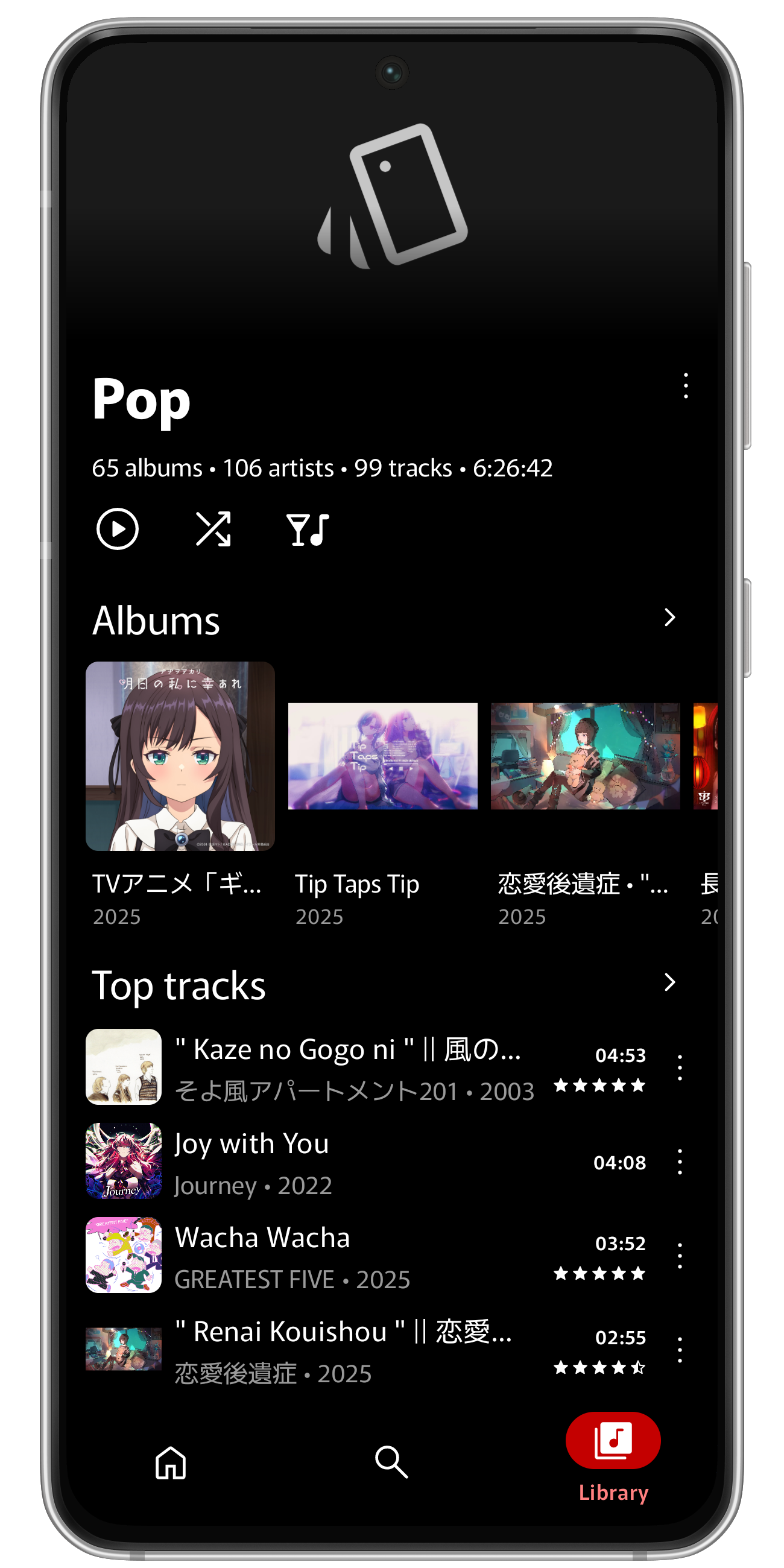Open options for Wacha Wacha
This screenshot has width=784, height=1568.
click(679, 1256)
